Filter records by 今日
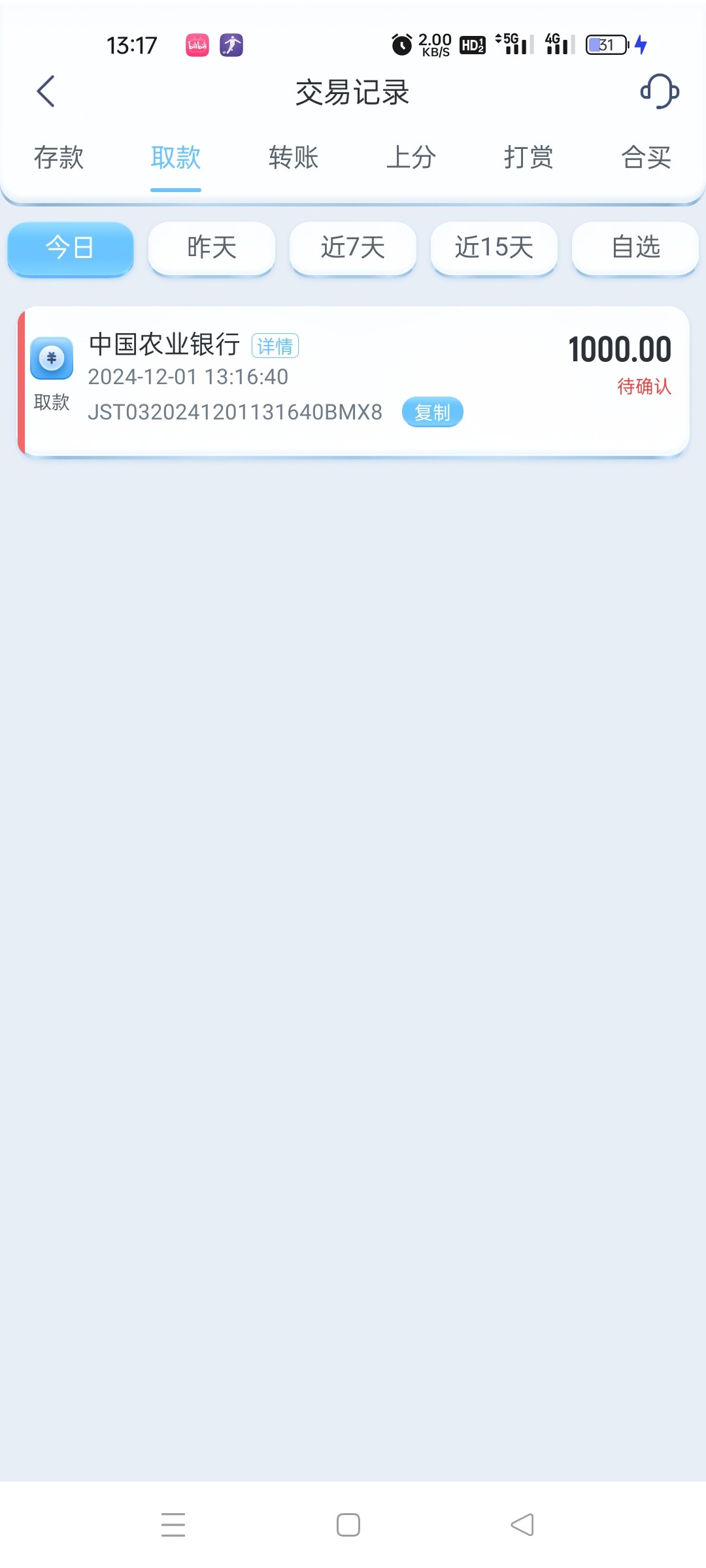The height and width of the screenshot is (1568, 706). click(71, 248)
